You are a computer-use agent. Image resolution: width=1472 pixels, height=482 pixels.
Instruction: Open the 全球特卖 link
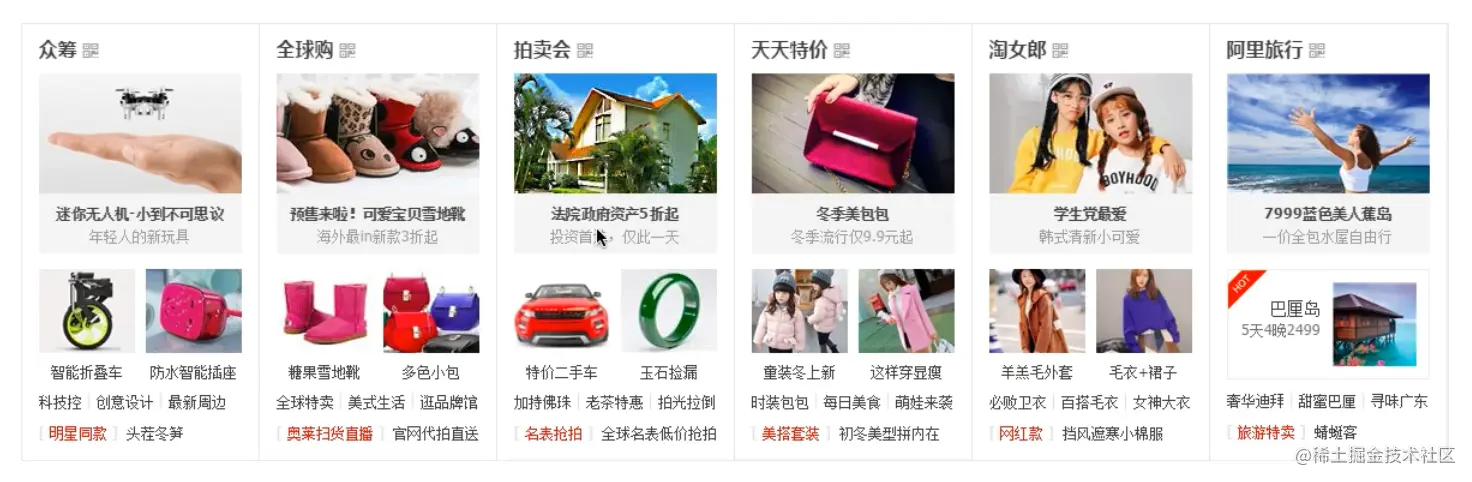305,403
